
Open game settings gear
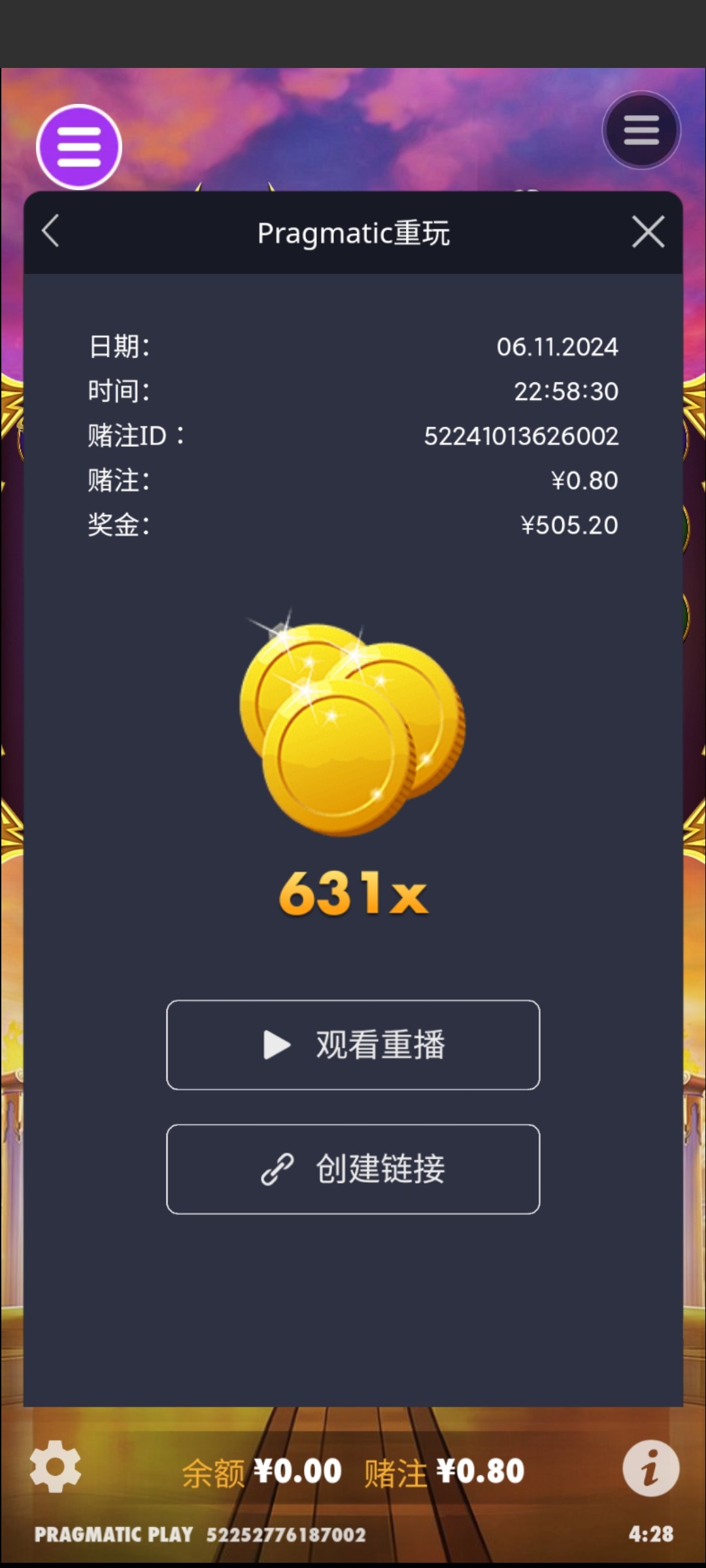56,1467
